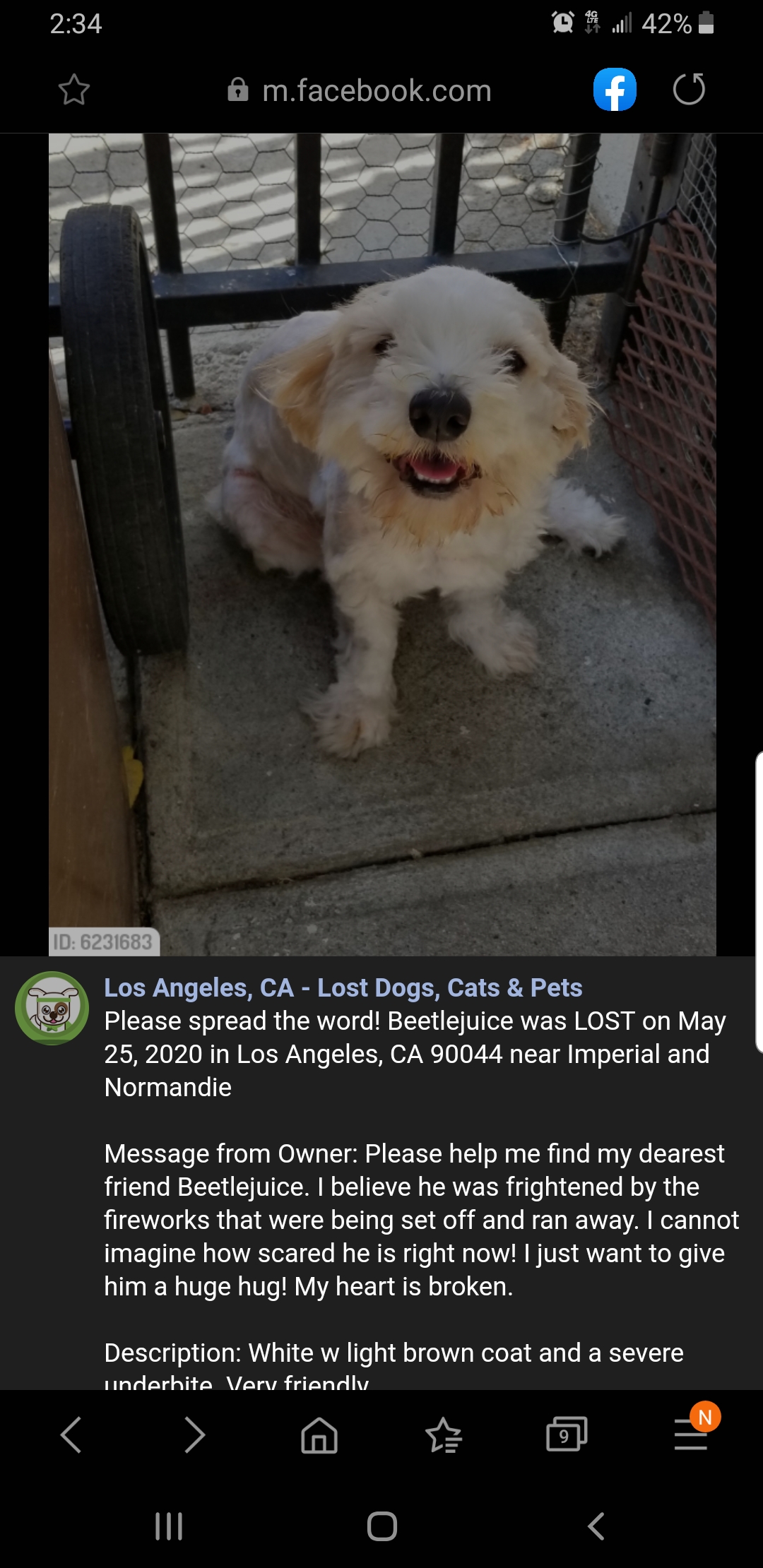Open Los Angeles, CA - Lost Dogs, Cats & Pets page
Viewport: 763px width, 1568px height.
343,987
